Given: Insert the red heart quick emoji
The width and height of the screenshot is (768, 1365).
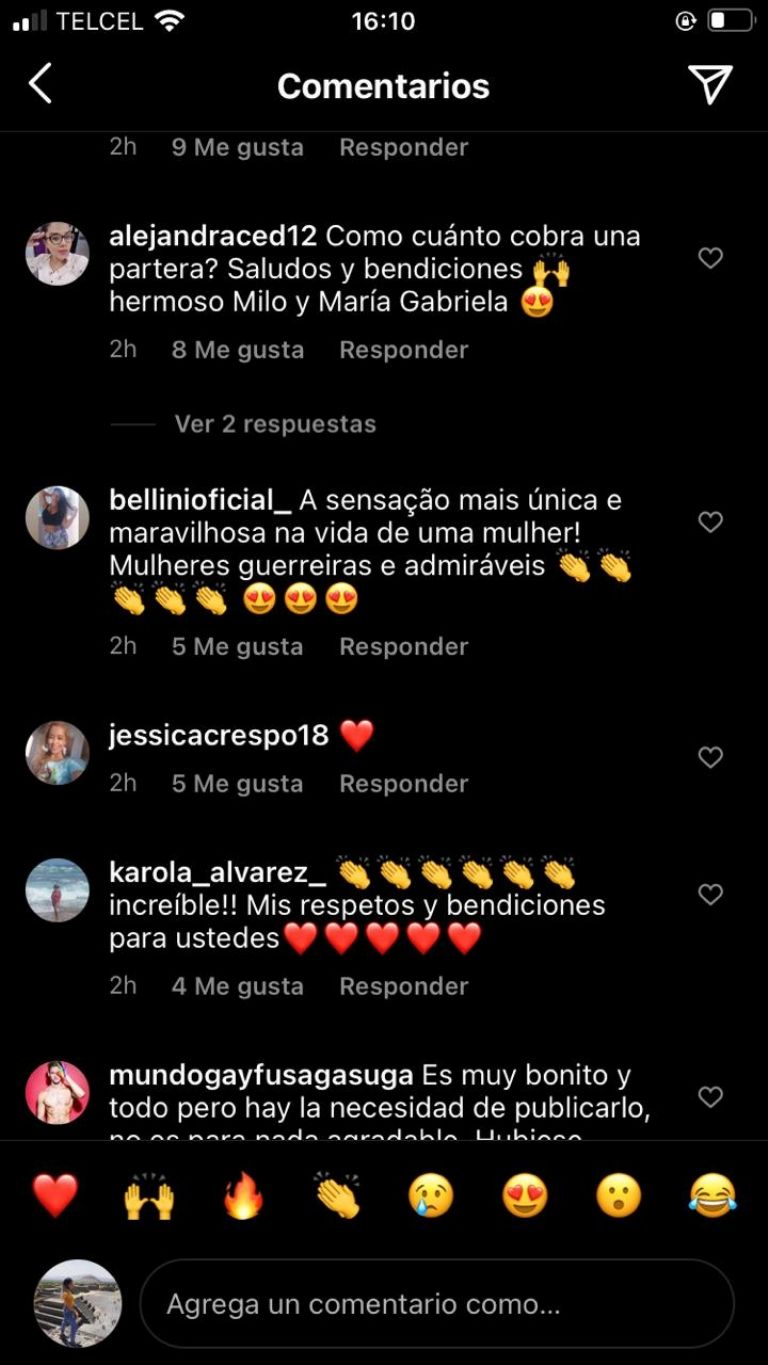Looking at the screenshot, I should (x=55, y=1196).
